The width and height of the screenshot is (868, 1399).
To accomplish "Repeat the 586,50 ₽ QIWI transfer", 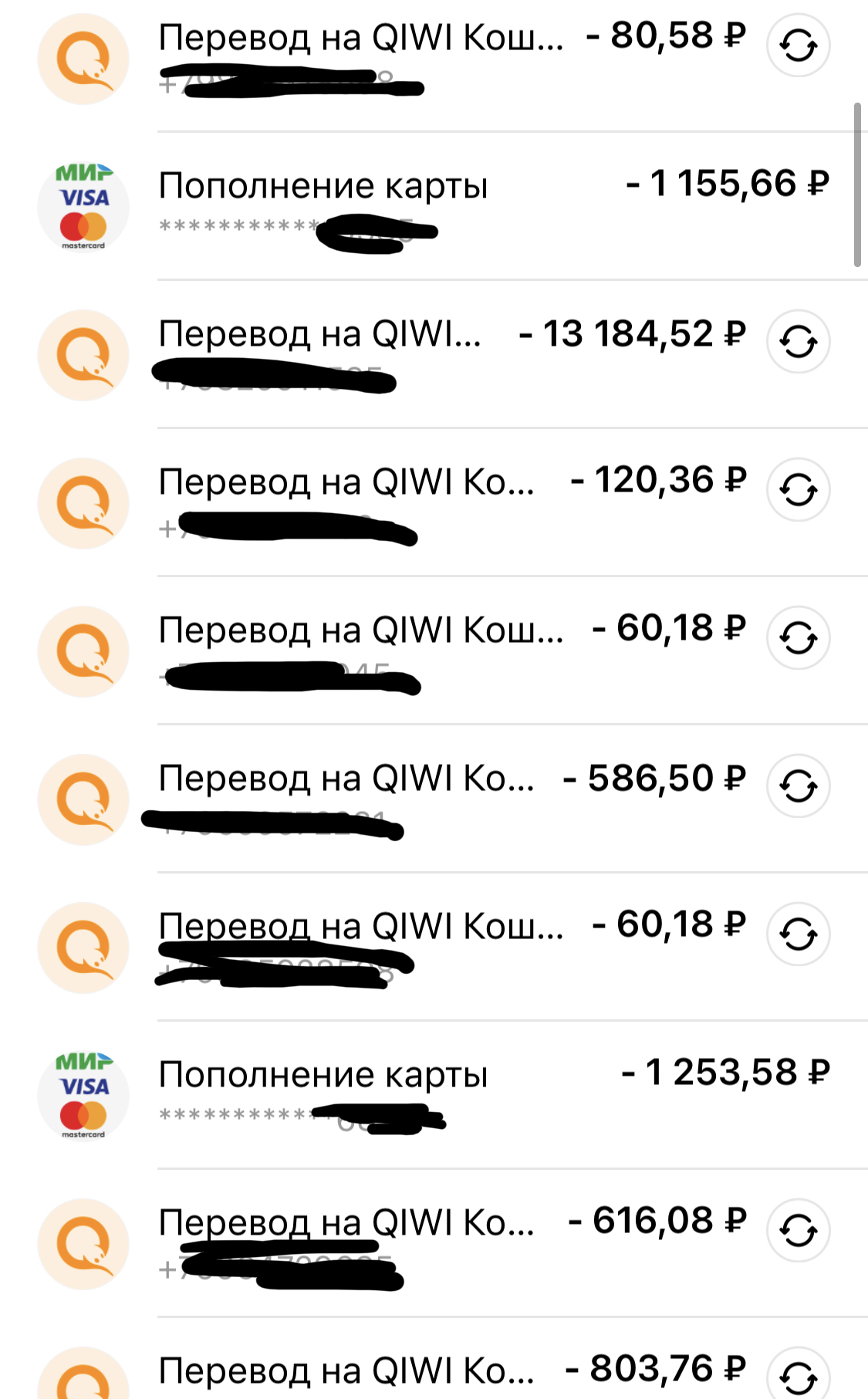I will tap(798, 786).
